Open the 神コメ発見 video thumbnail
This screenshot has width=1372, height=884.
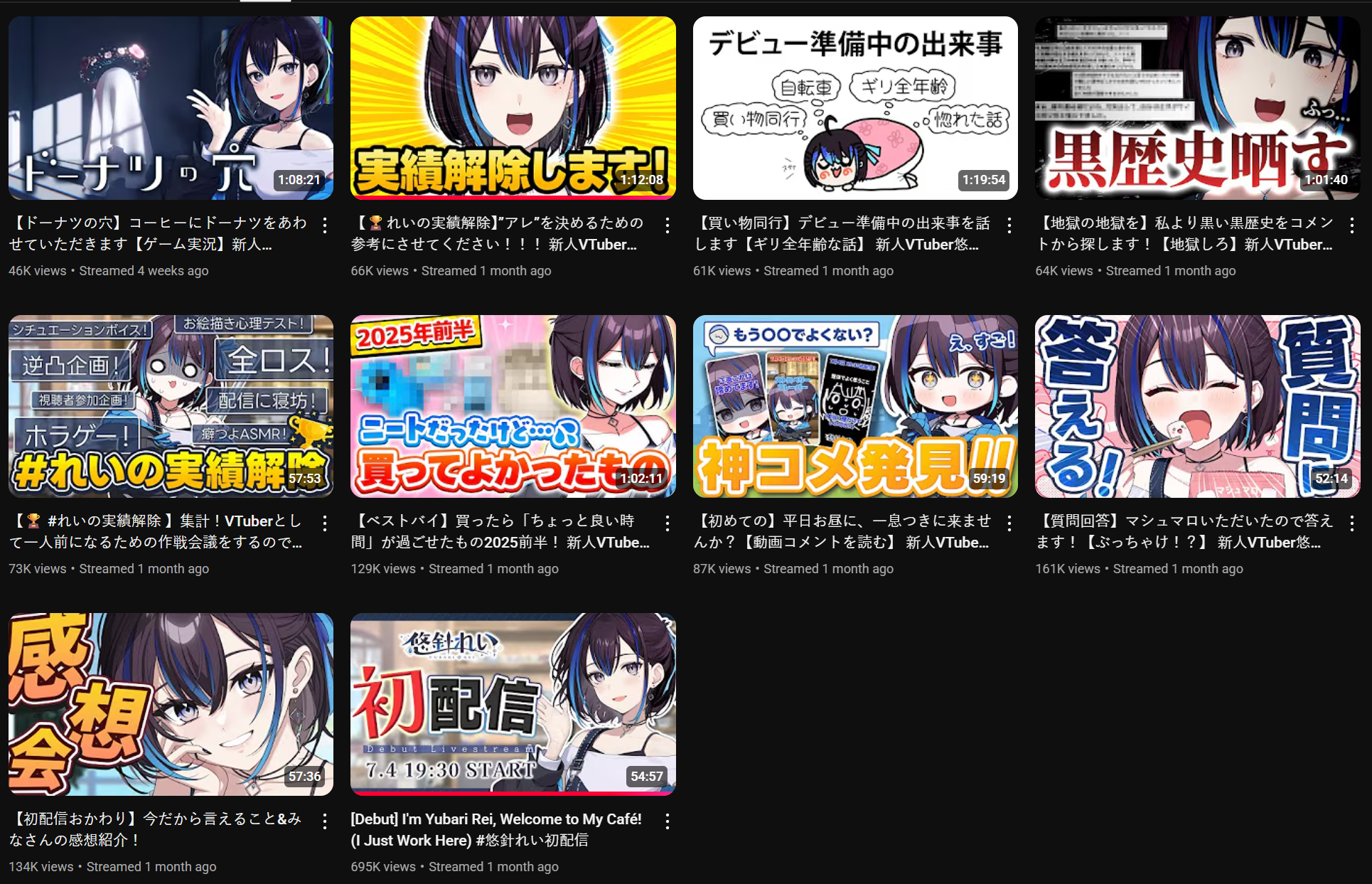point(855,406)
